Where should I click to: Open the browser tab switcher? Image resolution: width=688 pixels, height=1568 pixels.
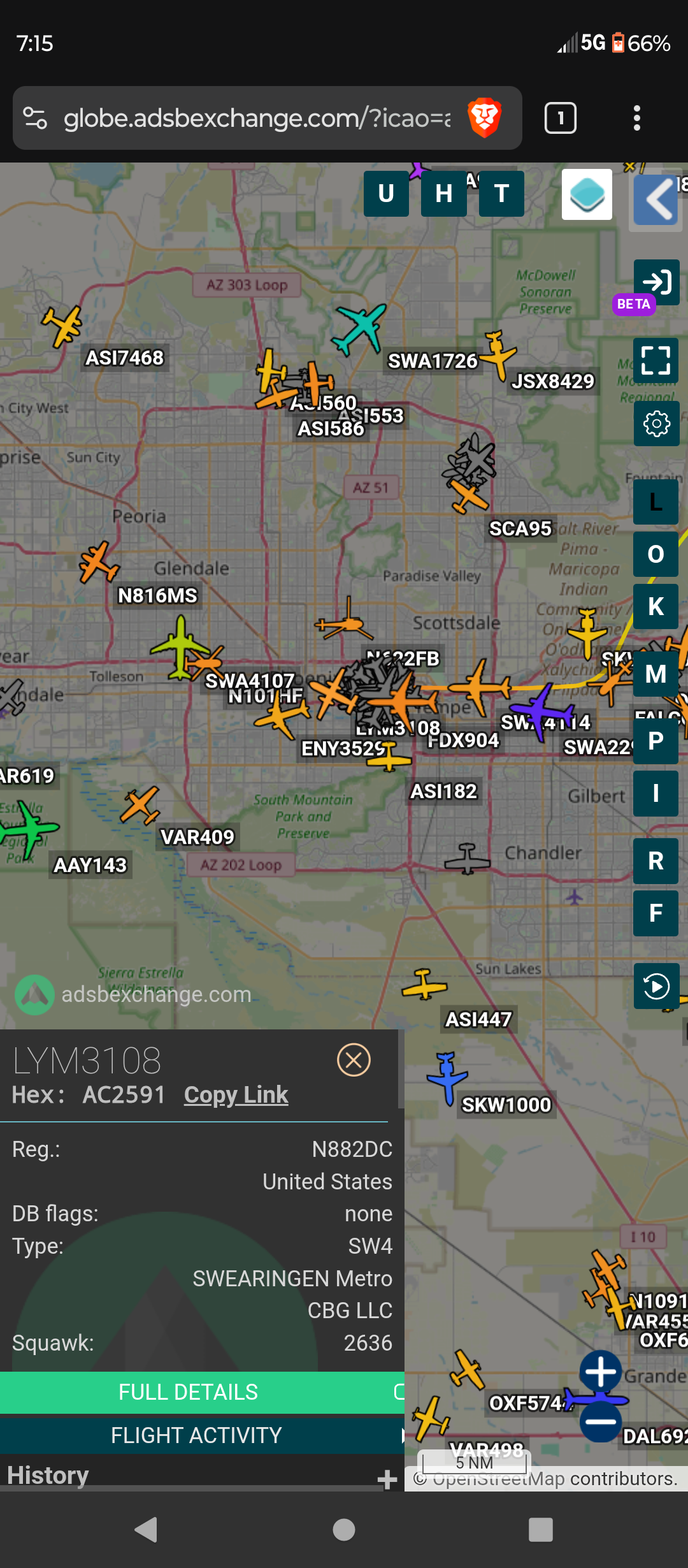(560, 118)
